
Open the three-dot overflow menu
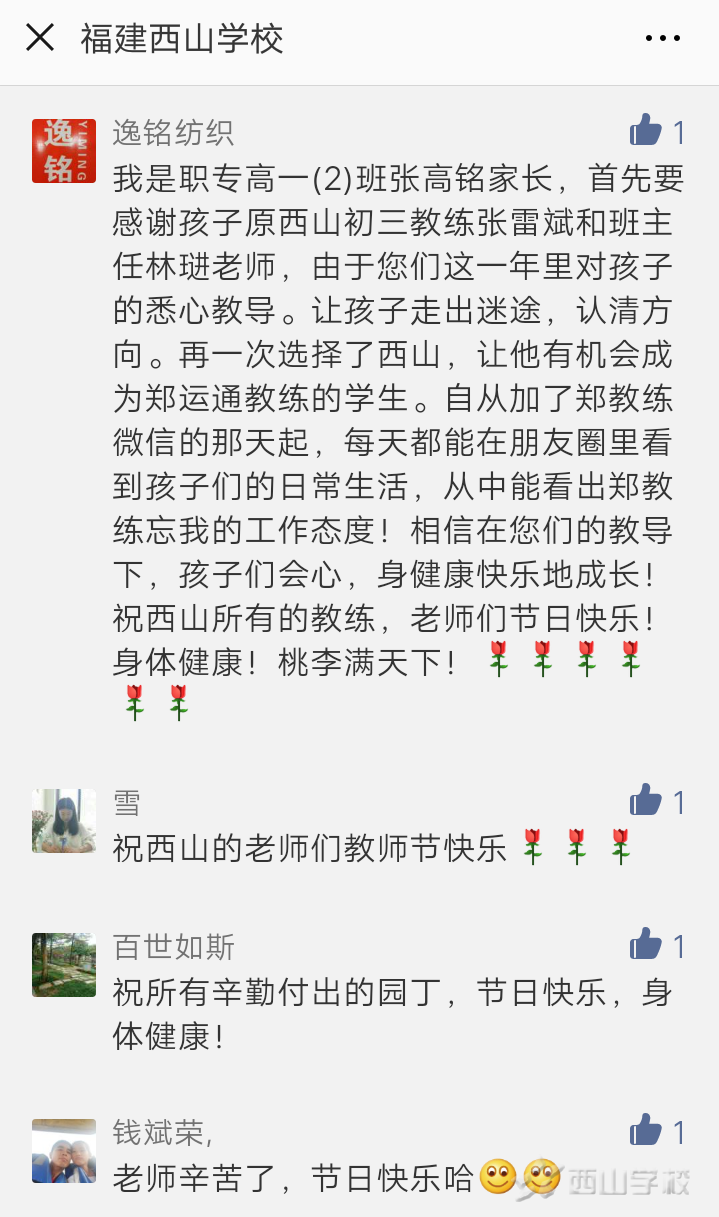tap(662, 39)
